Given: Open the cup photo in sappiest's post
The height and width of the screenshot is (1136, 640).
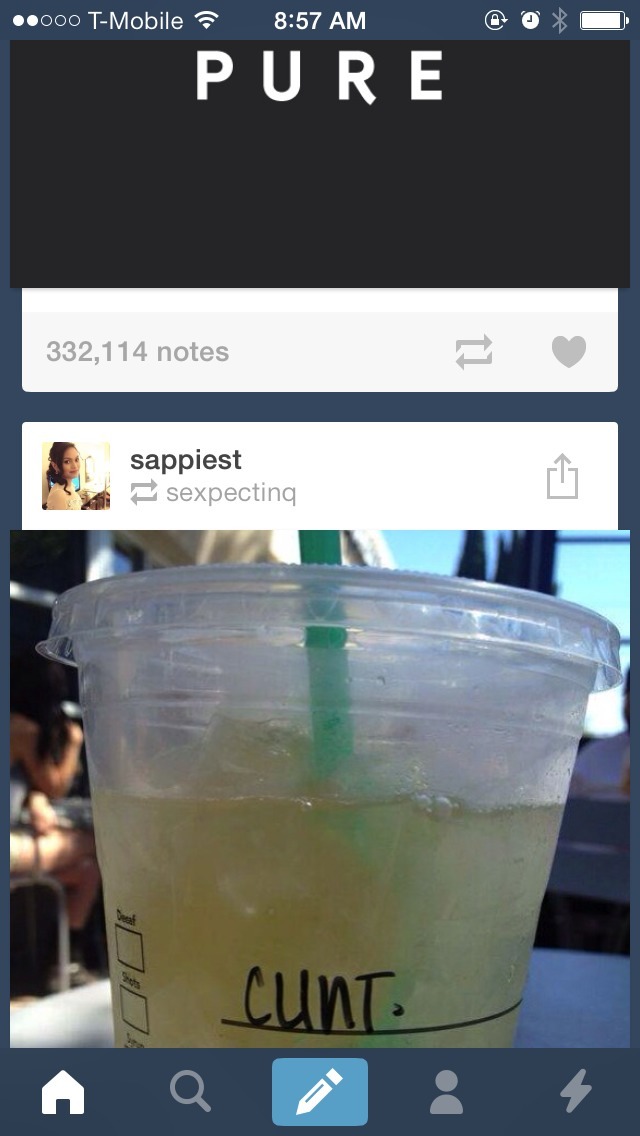Looking at the screenshot, I should coord(320,788).
